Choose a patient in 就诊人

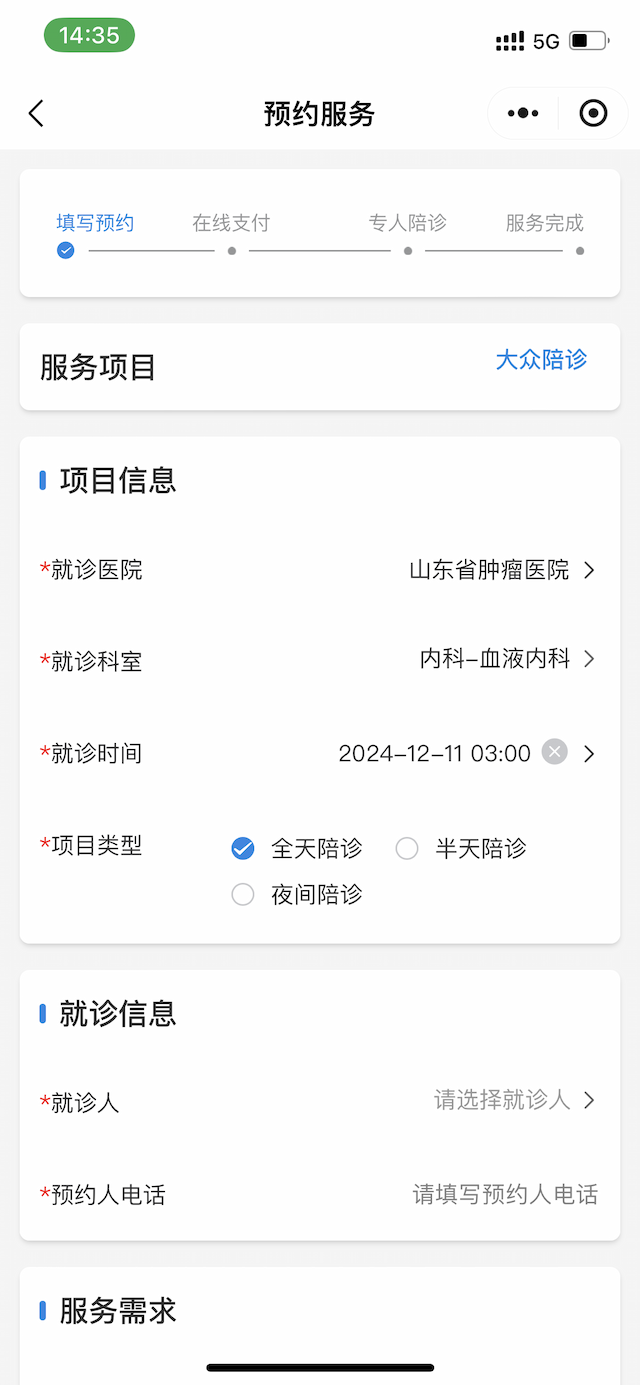512,1101
